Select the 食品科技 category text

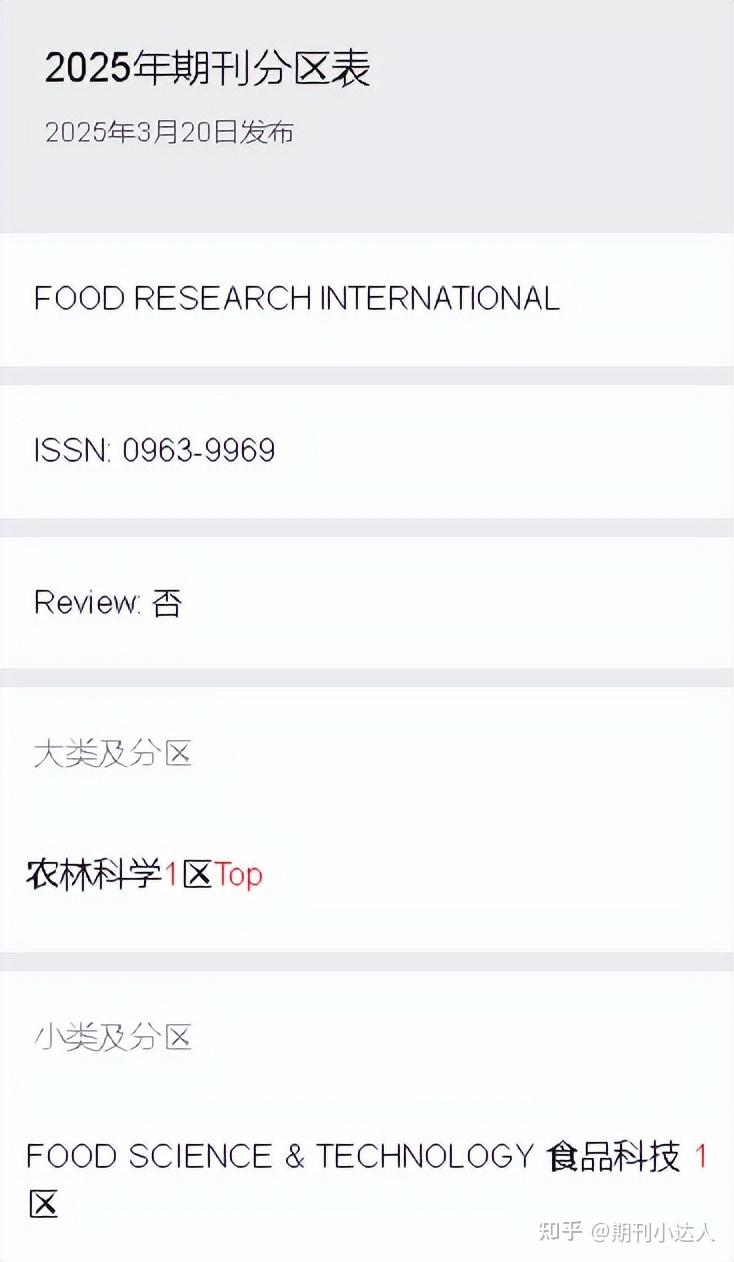(x=614, y=1156)
